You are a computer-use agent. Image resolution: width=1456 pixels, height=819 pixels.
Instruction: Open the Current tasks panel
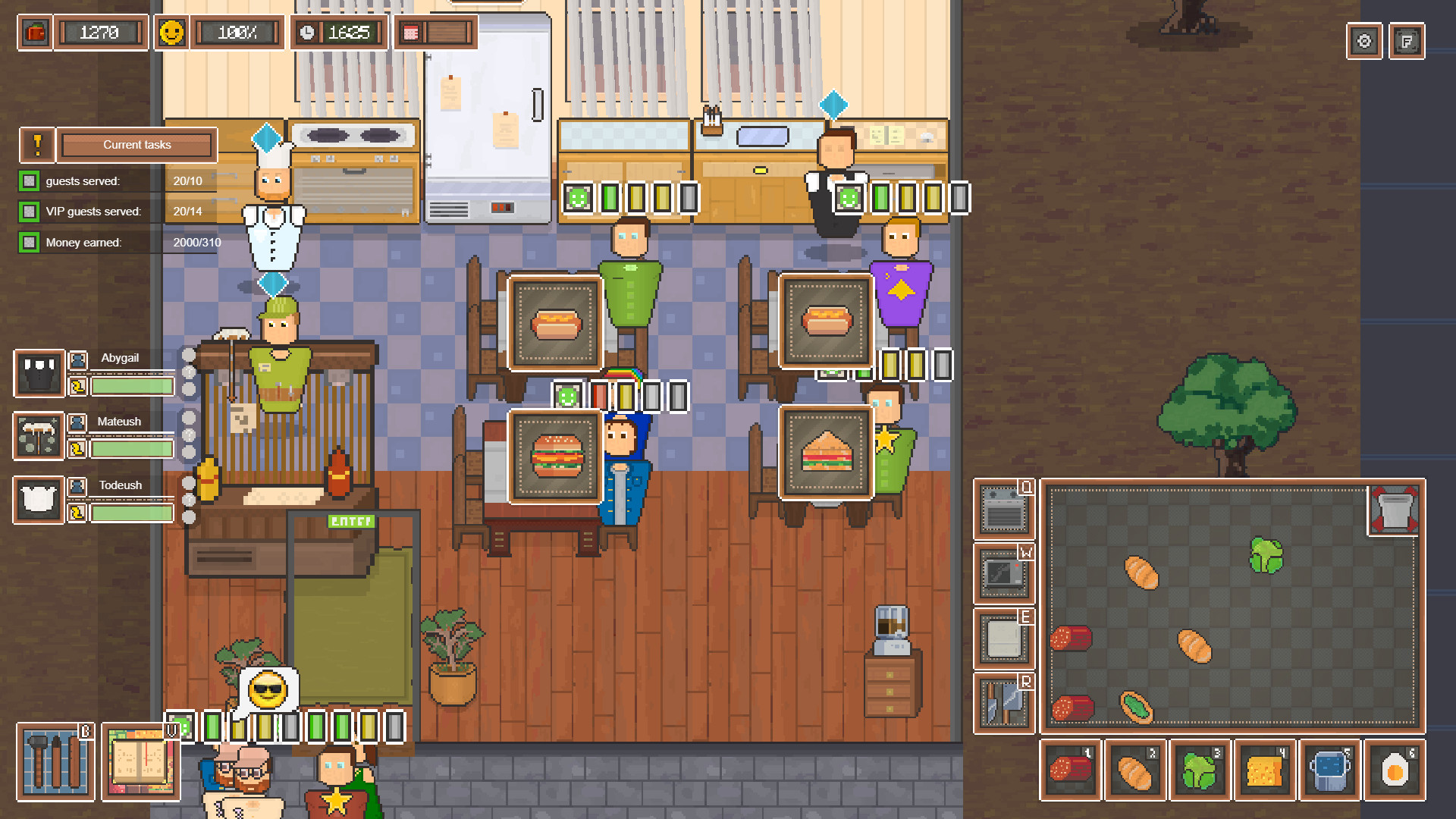coord(136,145)
